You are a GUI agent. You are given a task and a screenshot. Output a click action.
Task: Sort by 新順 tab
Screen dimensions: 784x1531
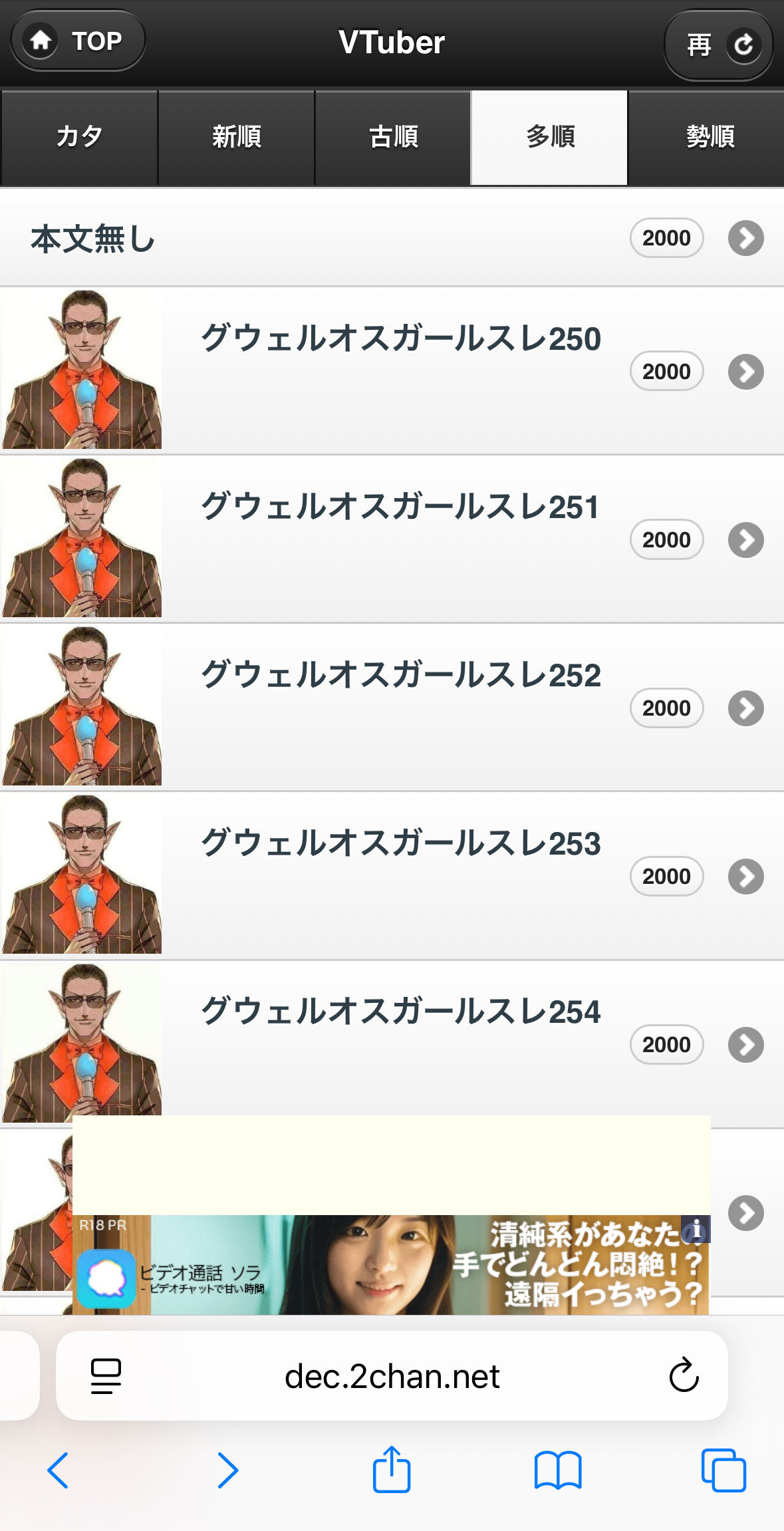236,137
